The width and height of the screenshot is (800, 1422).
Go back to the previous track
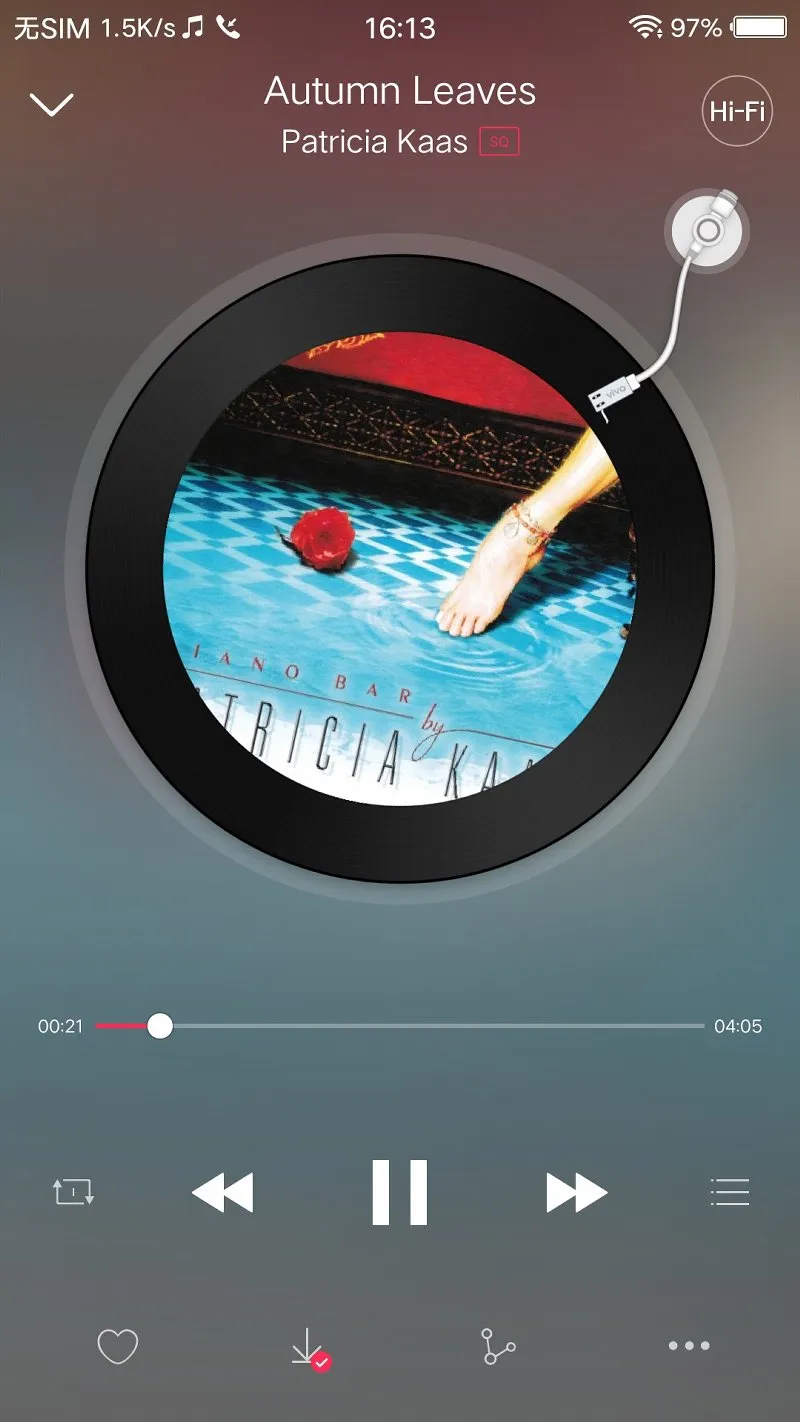pyautogui.click(x=222, y=1192)
